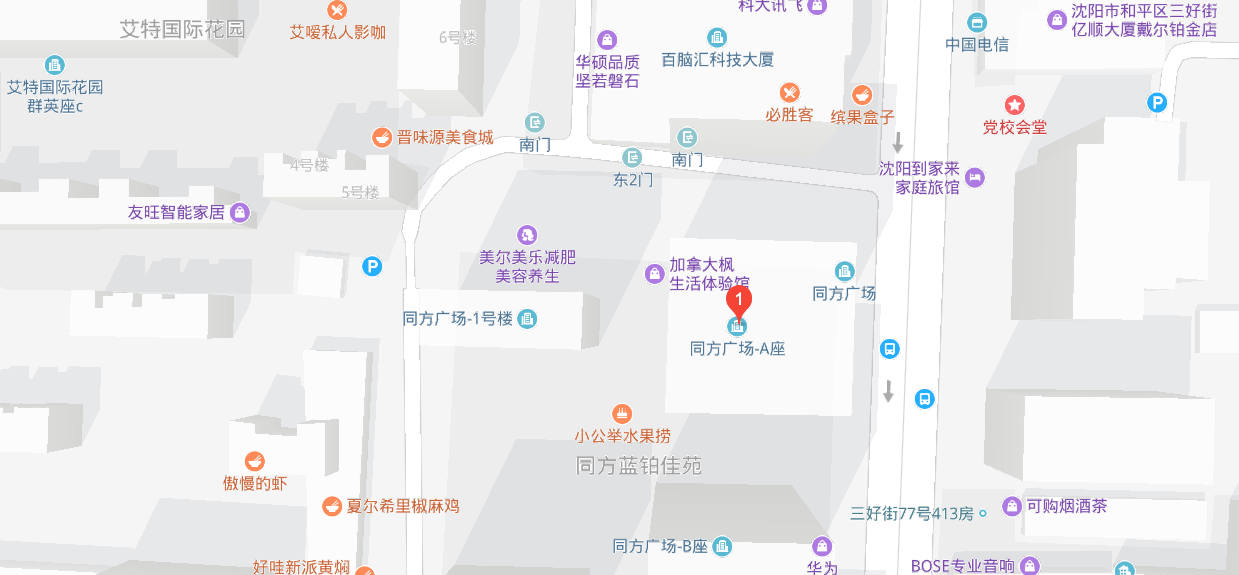Tap the 友旺智能家居 shop marker
Image resolution: width=1239 pixels, height=575 pixels.
click(240, 212)
